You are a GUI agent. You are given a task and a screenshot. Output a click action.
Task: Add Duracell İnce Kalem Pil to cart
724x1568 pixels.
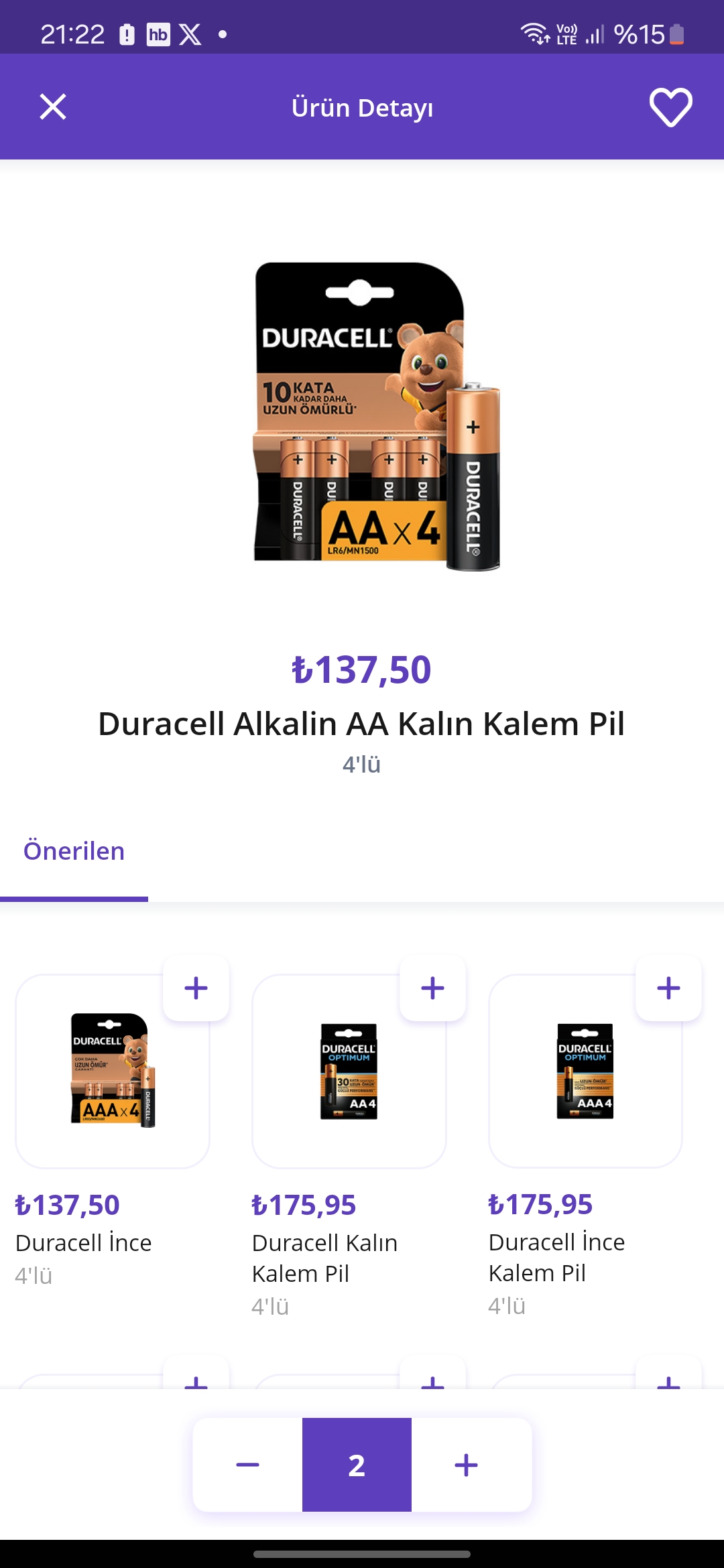pos(668,988)
